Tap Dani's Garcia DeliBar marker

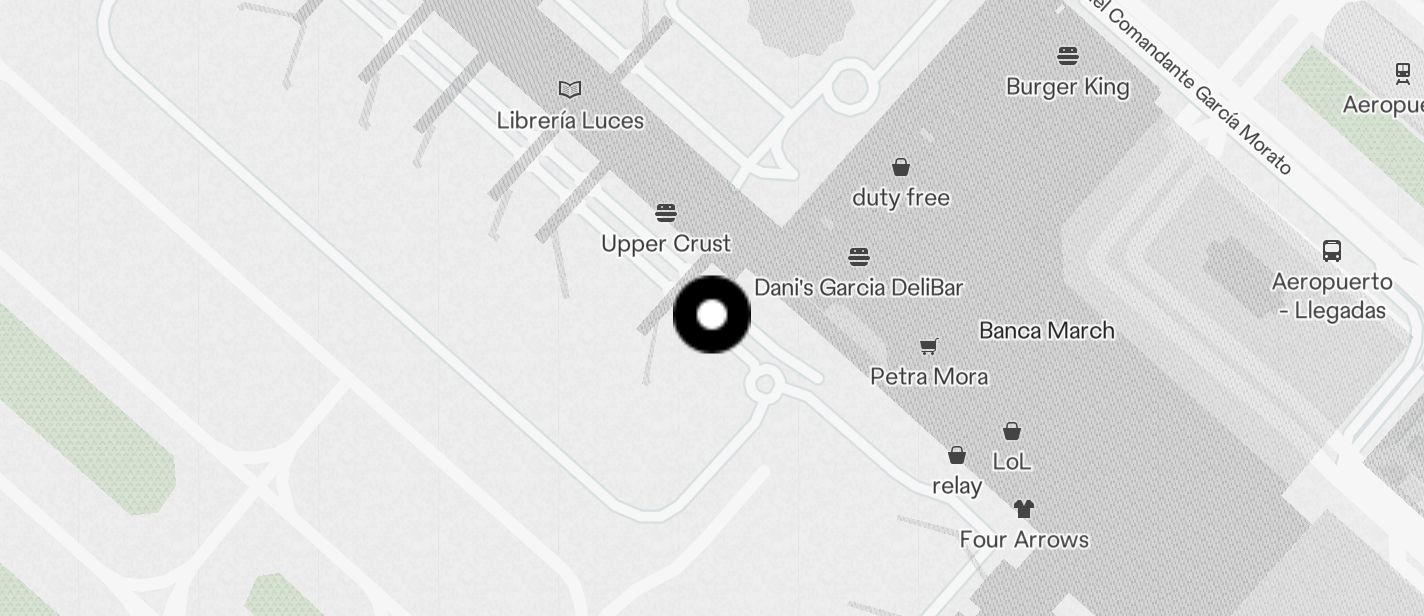[858, 258]
